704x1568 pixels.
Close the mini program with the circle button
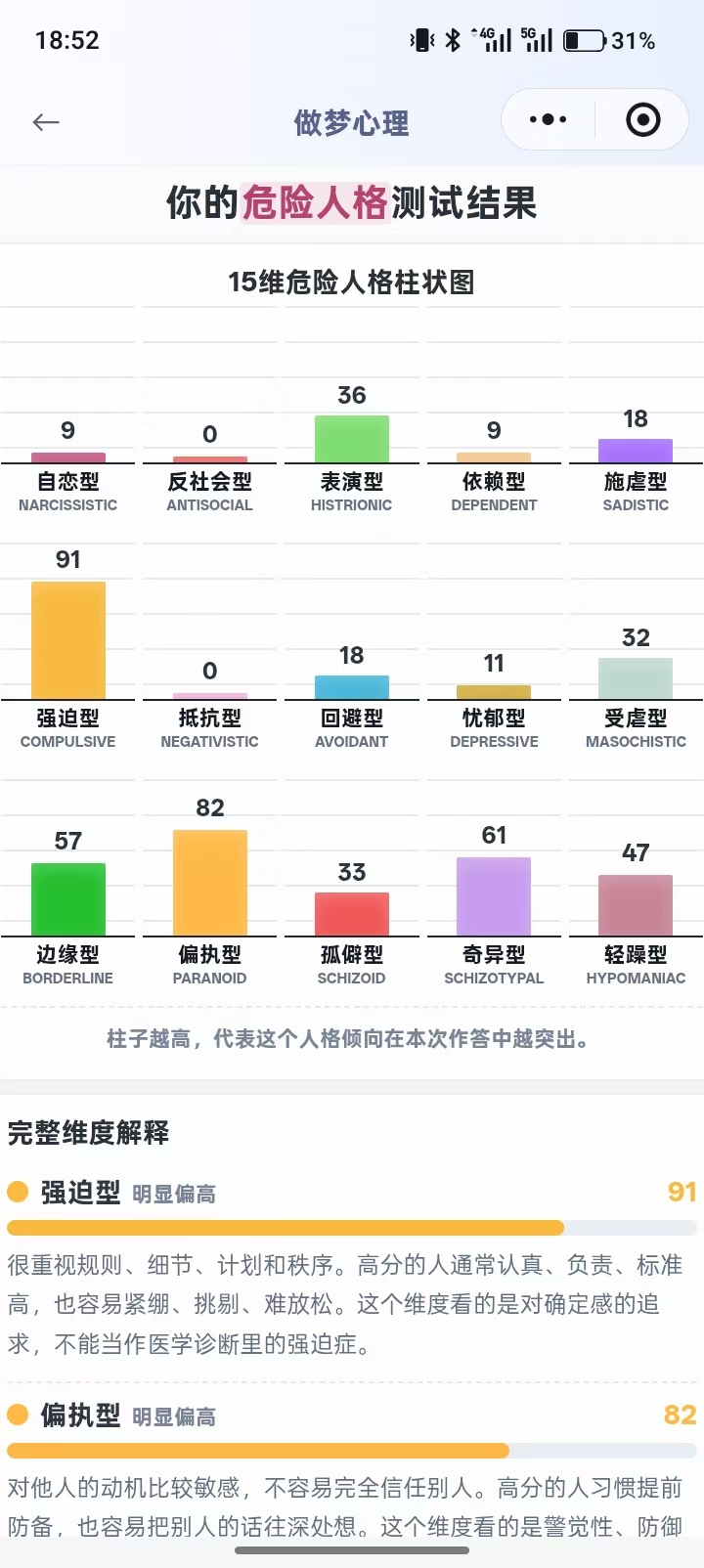click(642, 120)
